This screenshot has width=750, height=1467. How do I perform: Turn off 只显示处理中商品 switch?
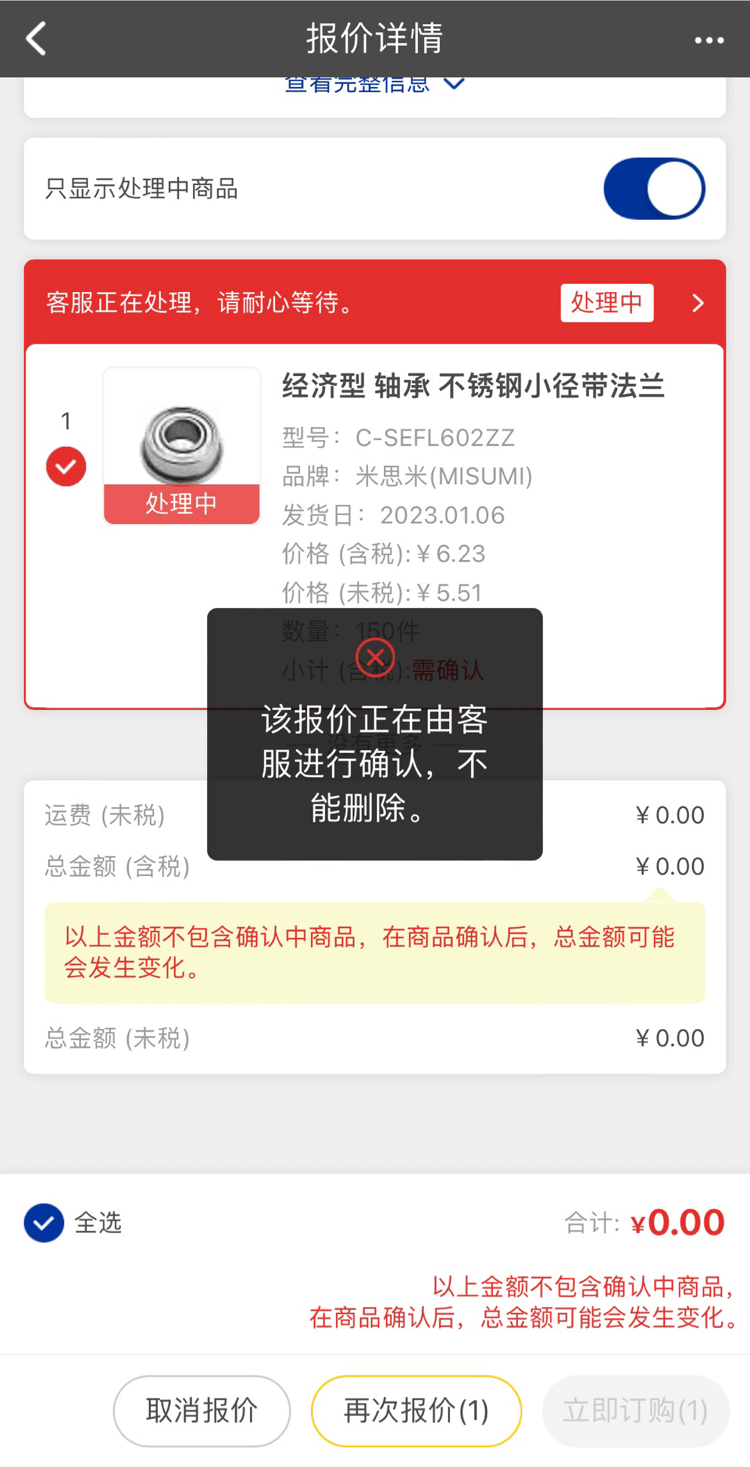tap(654, 189)
